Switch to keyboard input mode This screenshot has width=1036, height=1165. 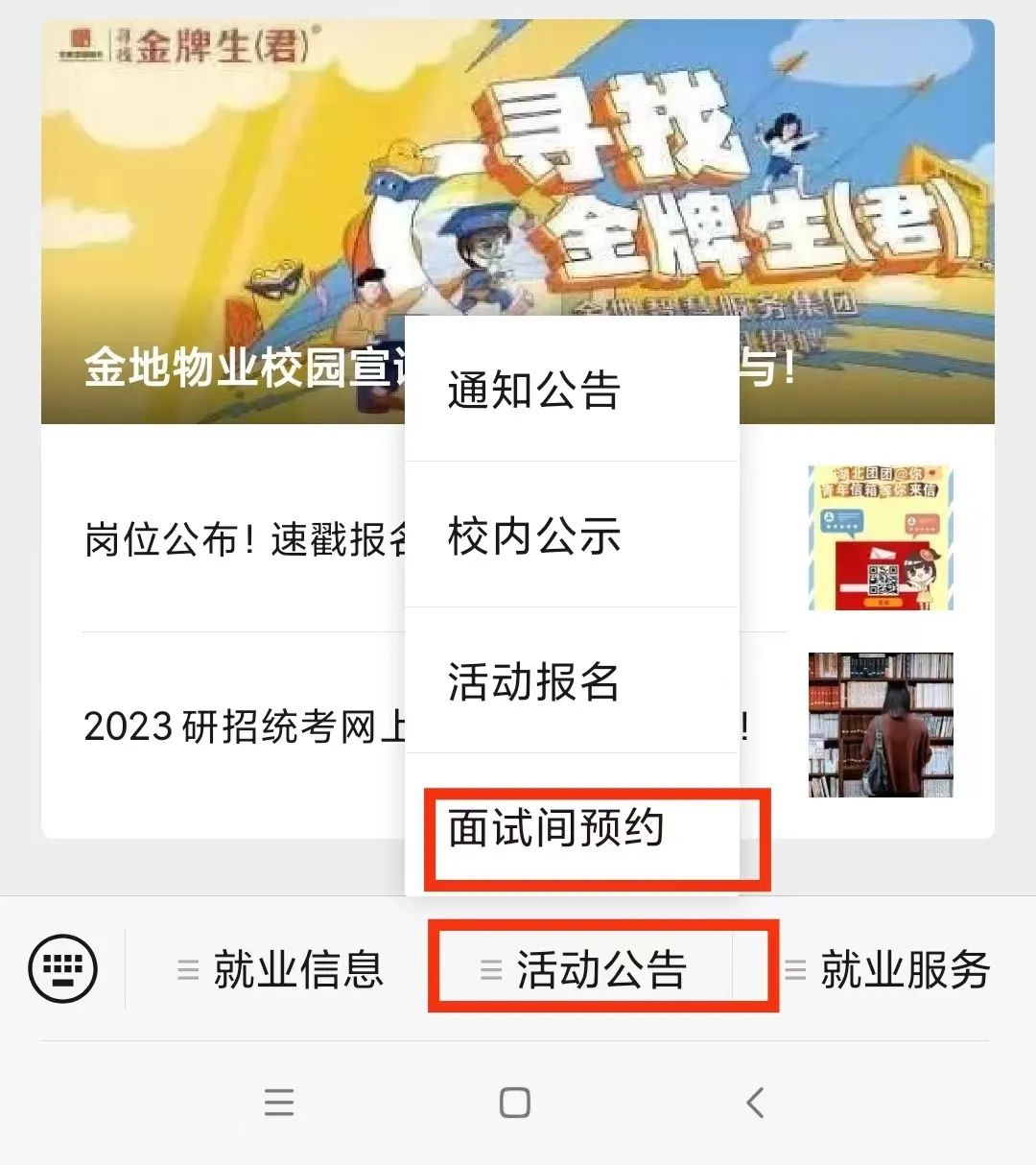tap(62, 969)
